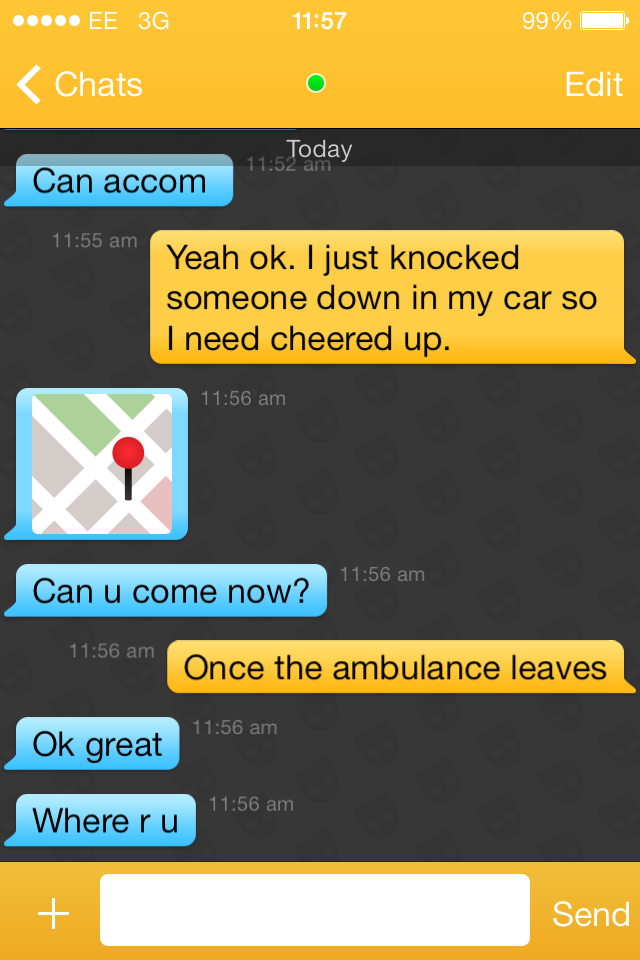Send the message
The width and height of the screenshot is (640, 960).
pyautogui.click(x=590, y=913)
